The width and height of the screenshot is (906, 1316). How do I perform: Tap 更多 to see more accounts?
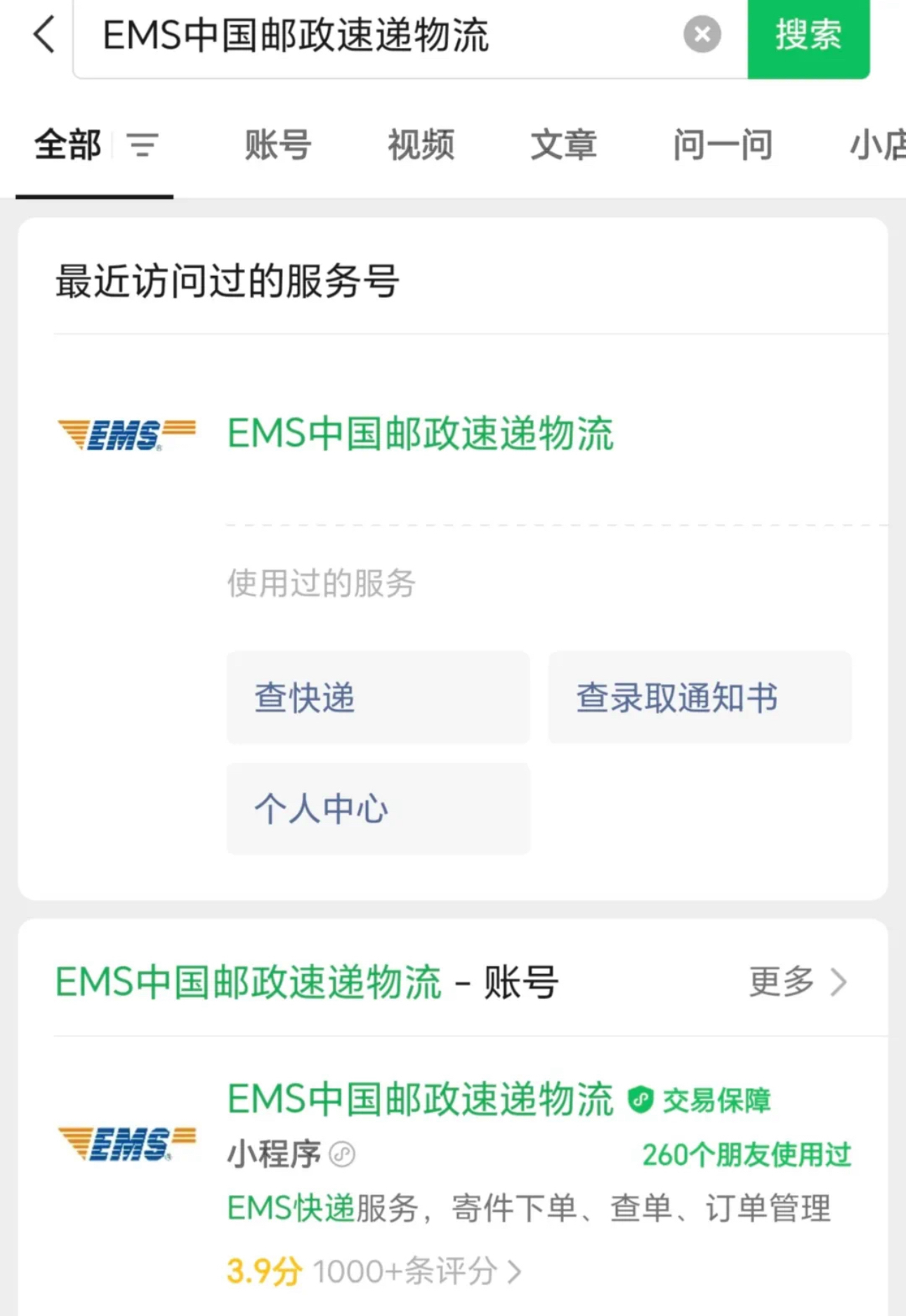797,981
